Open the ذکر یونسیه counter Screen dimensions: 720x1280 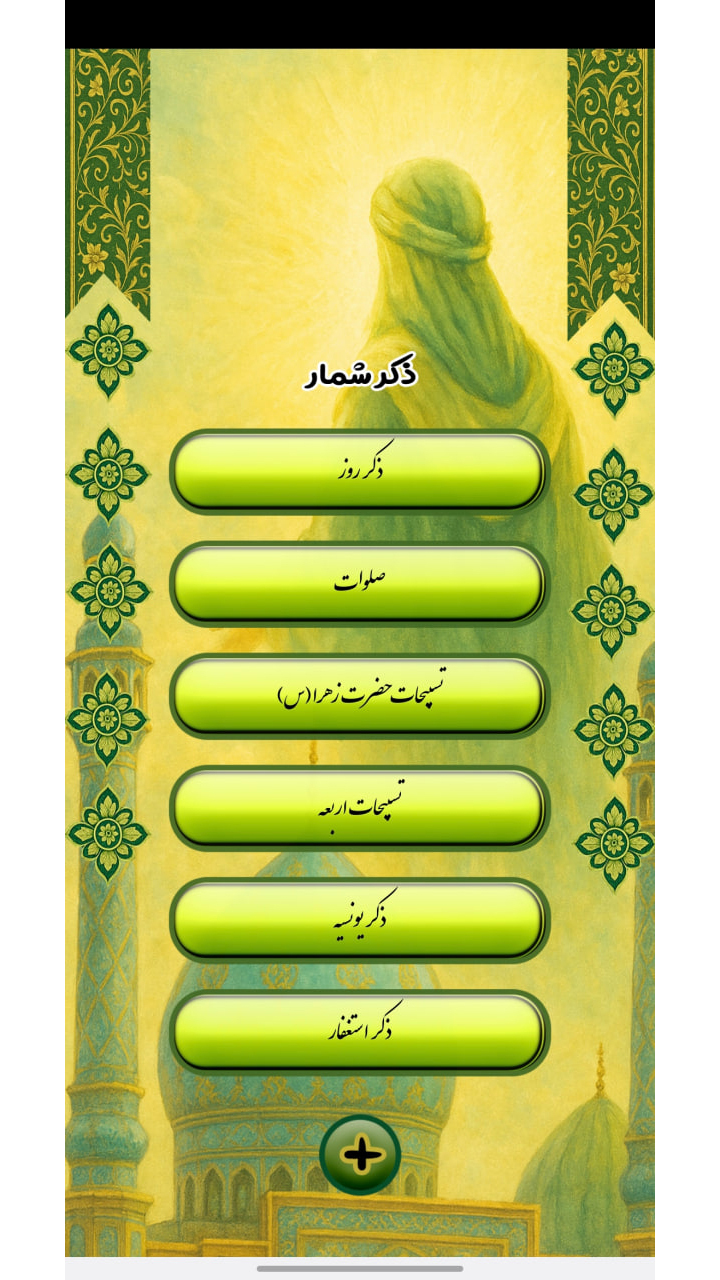[359, 919]
